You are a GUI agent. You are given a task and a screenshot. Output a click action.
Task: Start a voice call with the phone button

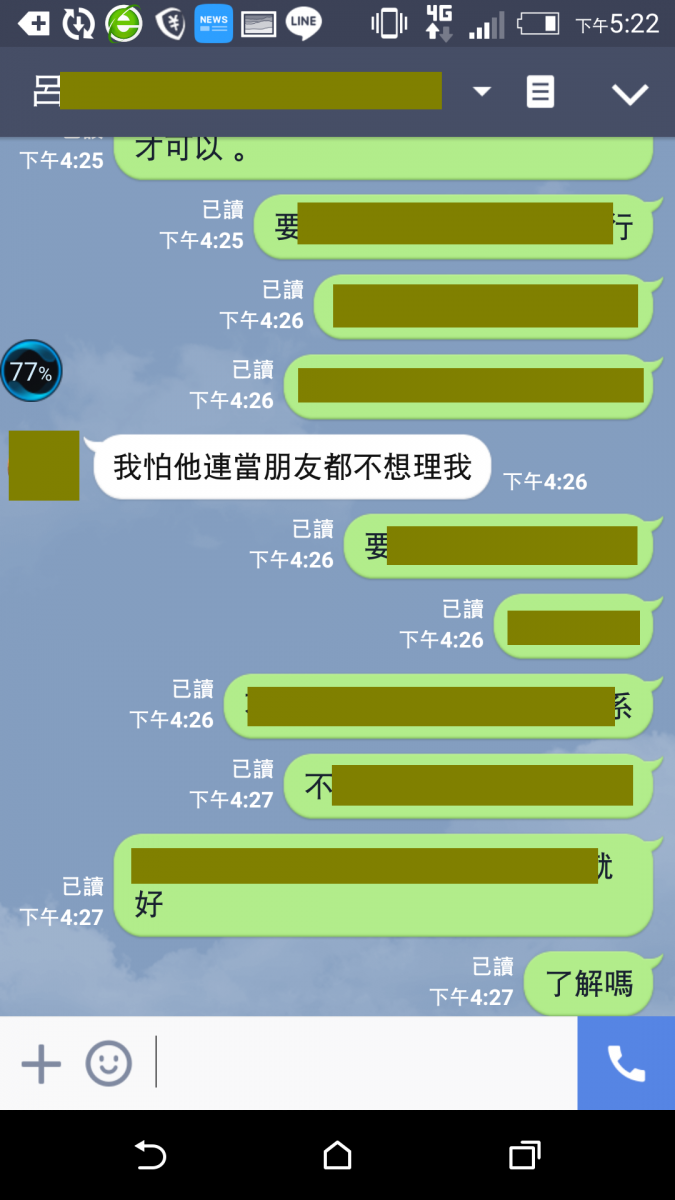[626, 1063]
